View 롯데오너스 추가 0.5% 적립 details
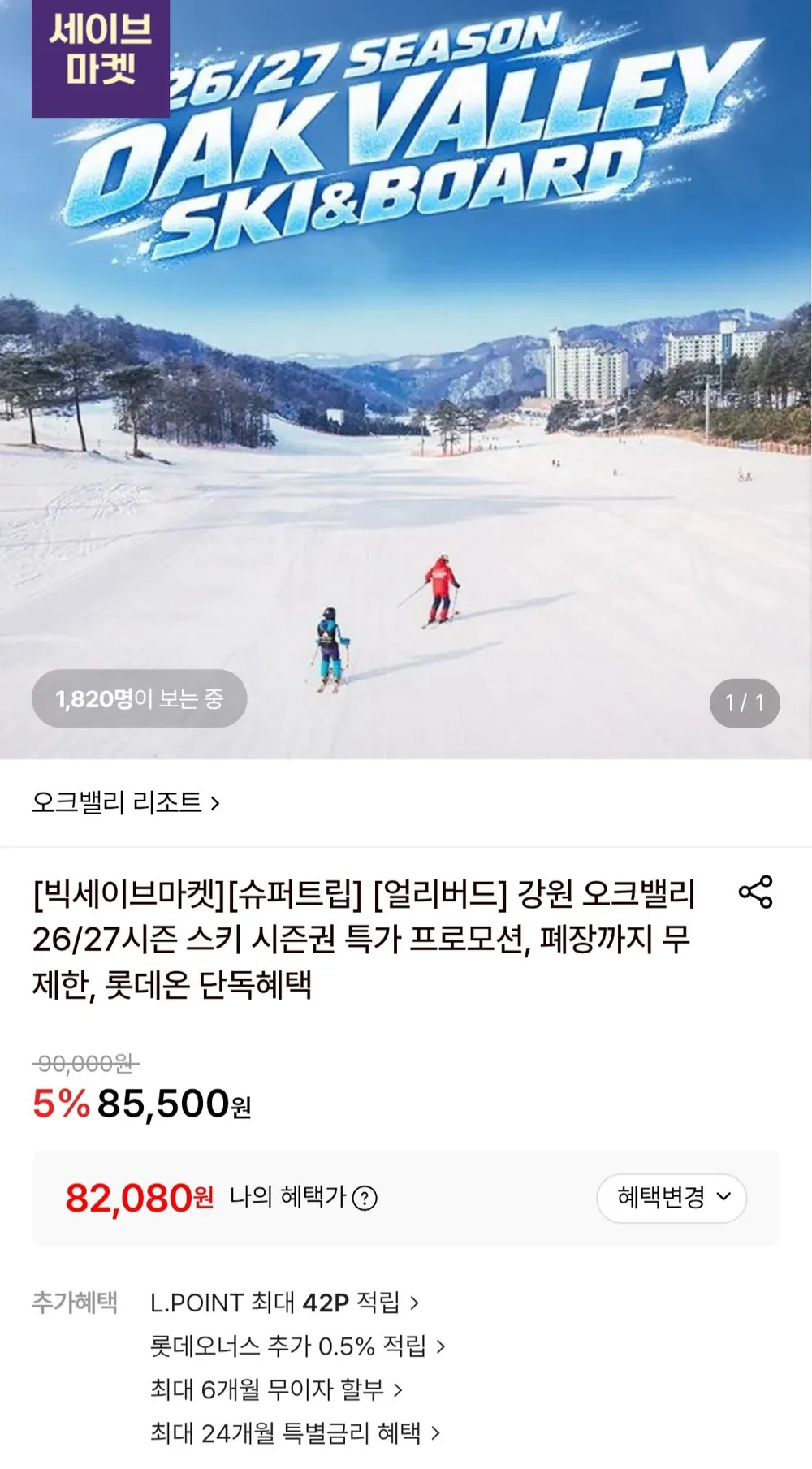Viewport: 812px width, 1469px height. tap(298, 1346)
